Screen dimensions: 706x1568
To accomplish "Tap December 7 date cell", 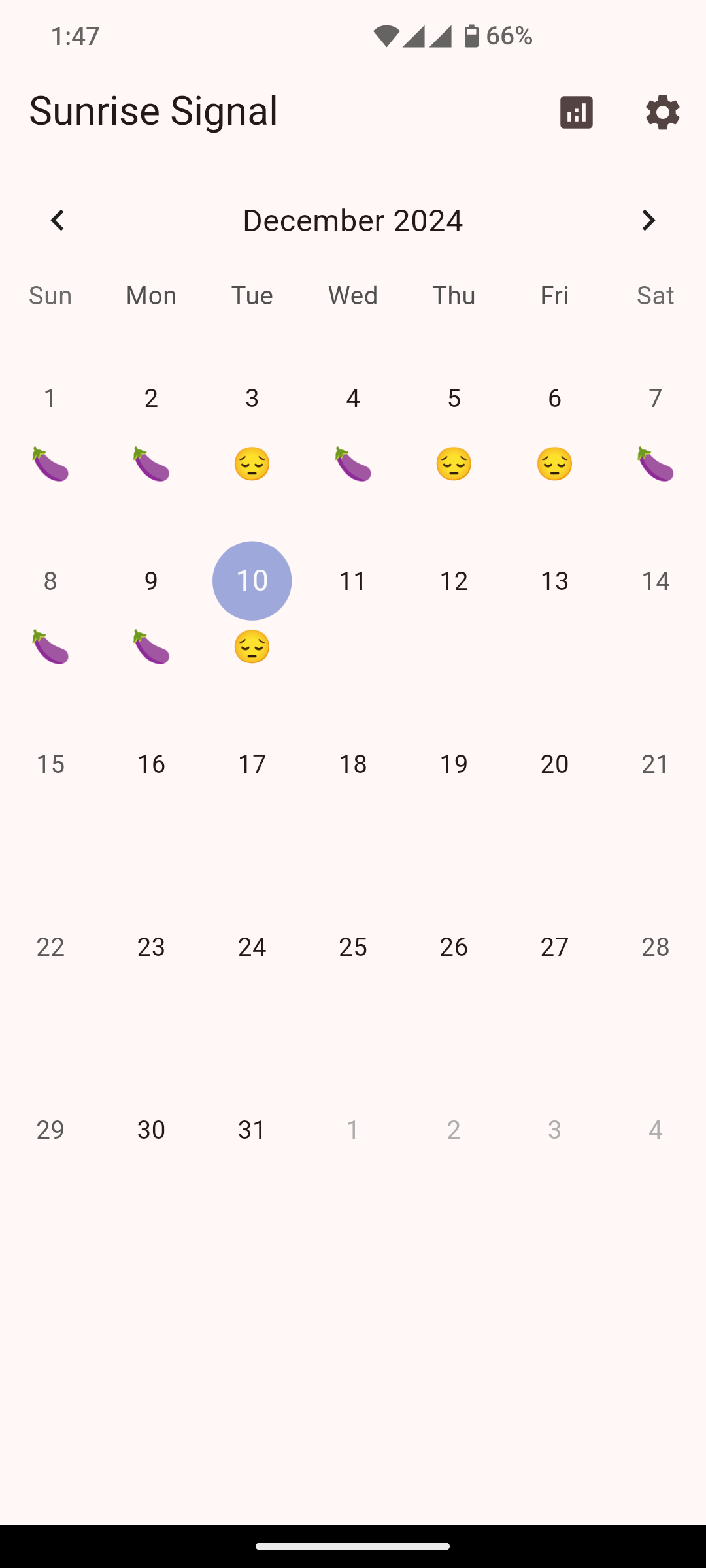I will (655, 398).
